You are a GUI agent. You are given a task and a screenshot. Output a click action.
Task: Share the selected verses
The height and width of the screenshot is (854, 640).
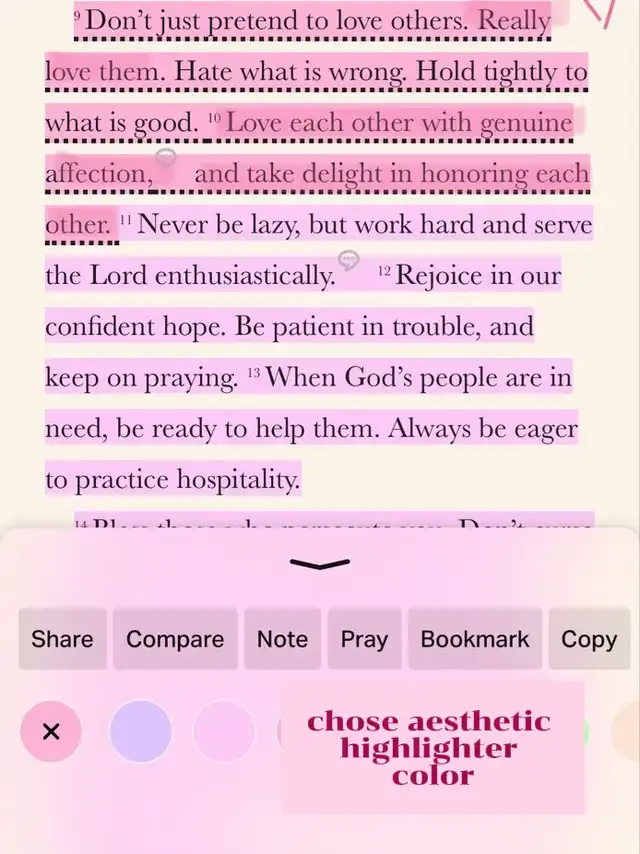tap(62, 639)
